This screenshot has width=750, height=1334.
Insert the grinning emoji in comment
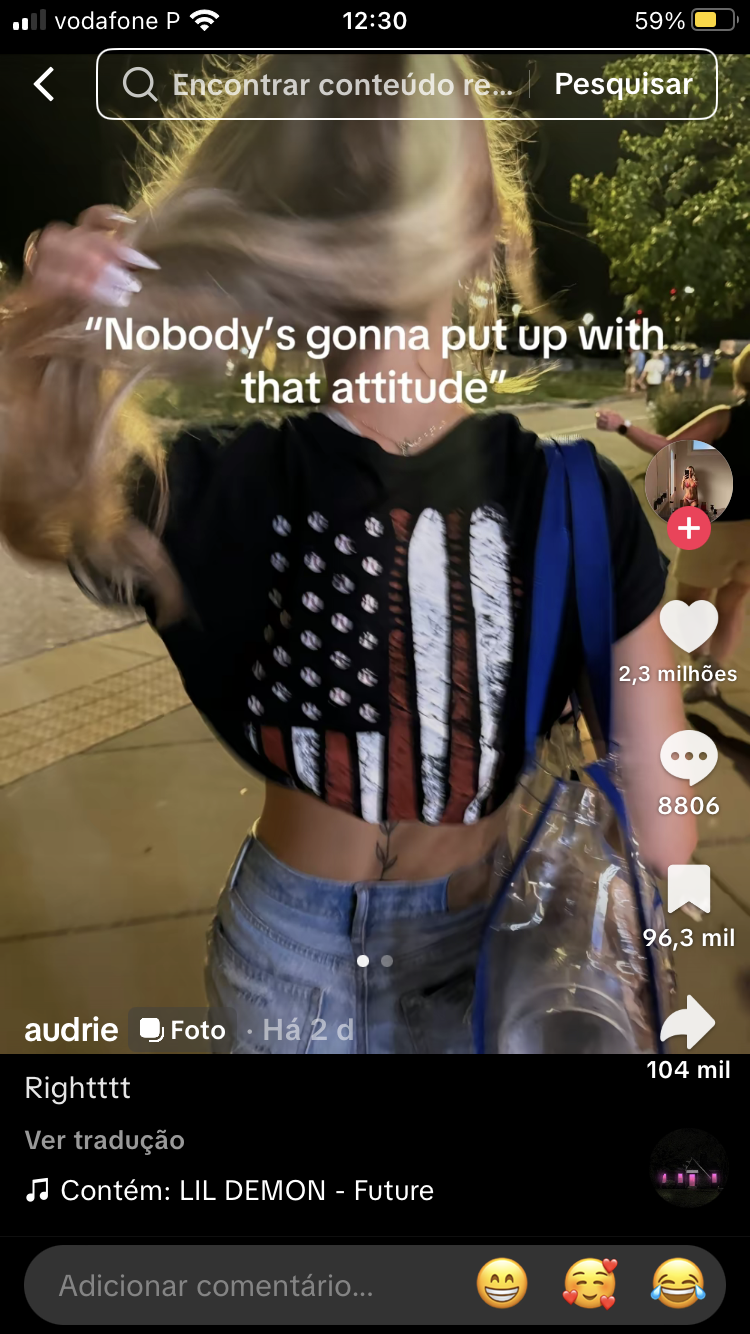pos(502,1285)
